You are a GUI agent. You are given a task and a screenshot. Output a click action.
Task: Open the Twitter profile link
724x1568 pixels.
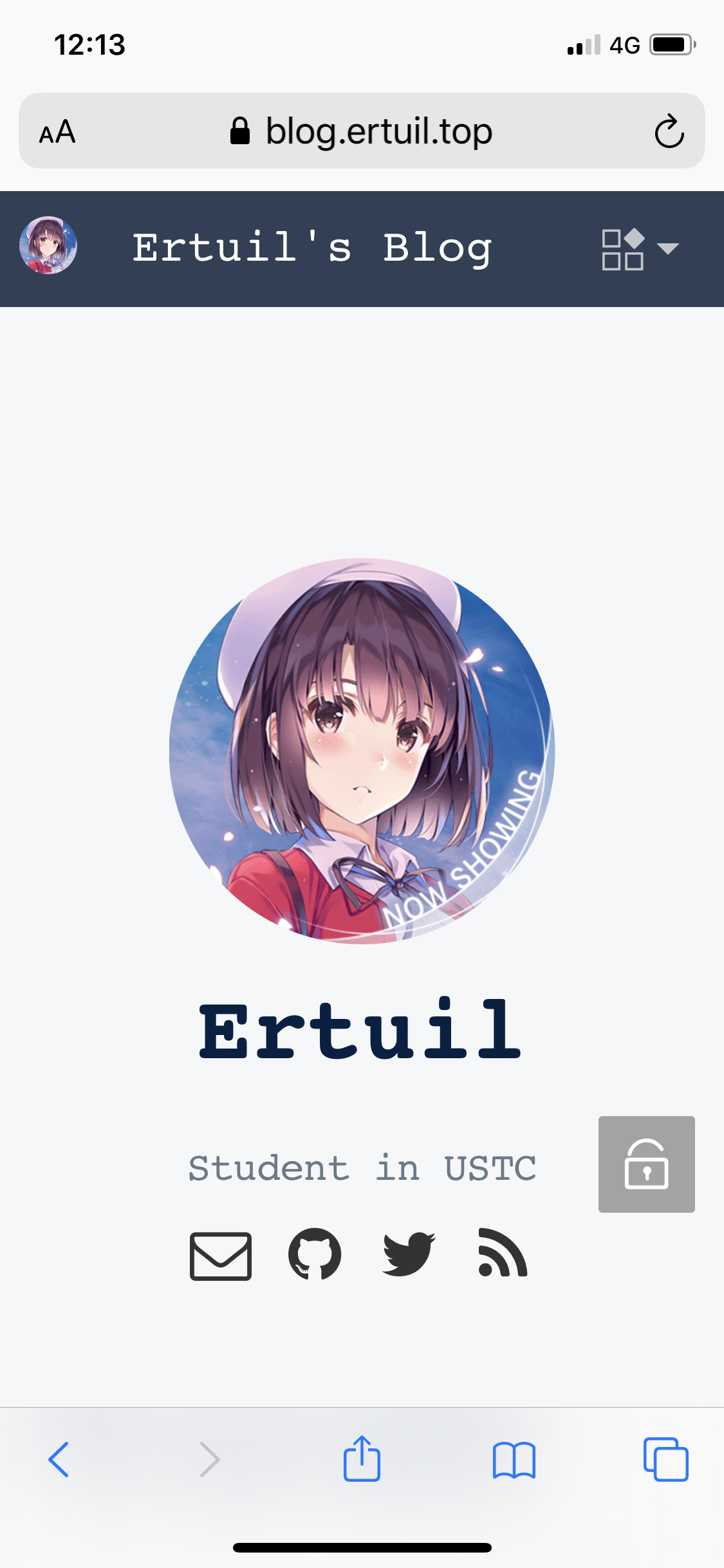coord(409,1254)
